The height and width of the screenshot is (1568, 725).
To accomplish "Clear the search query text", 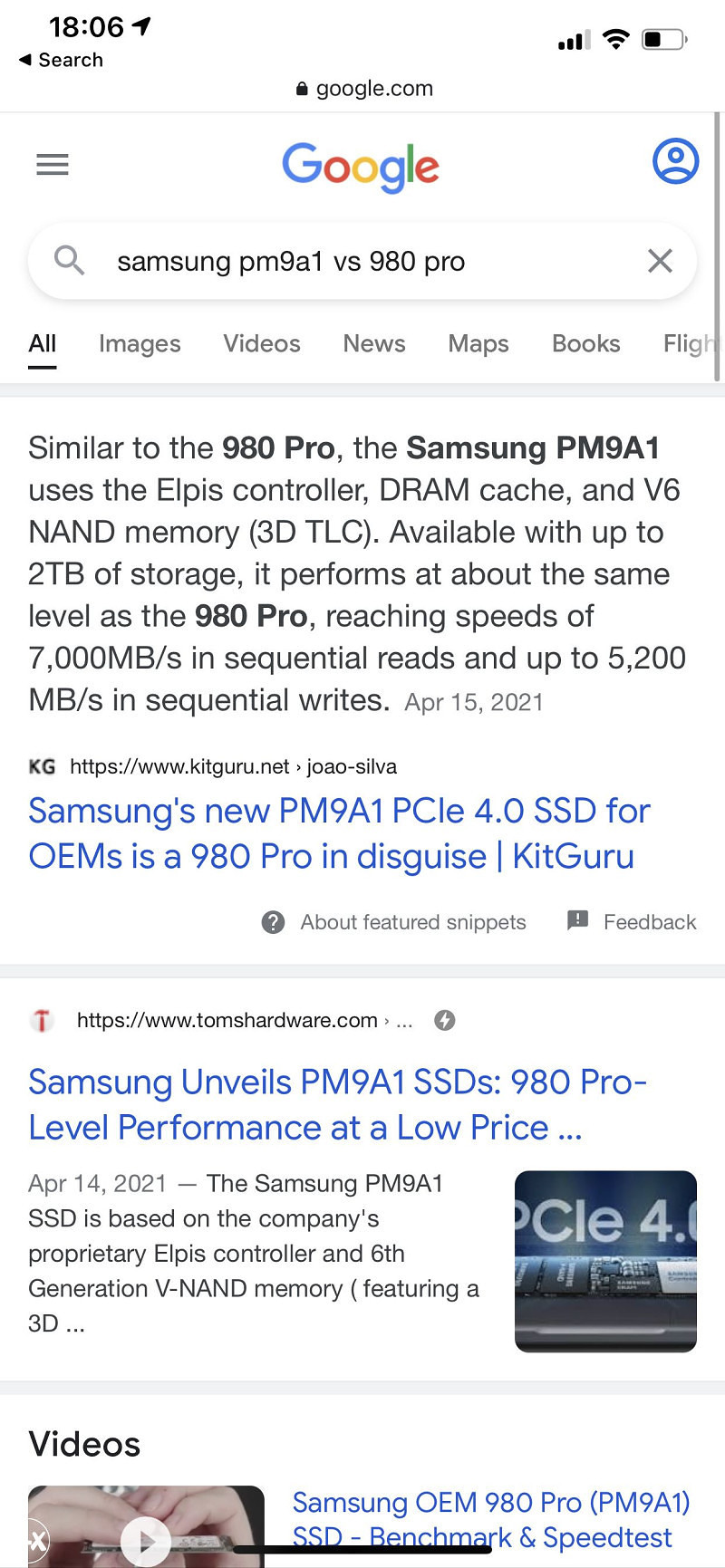I will click(660, 261).
